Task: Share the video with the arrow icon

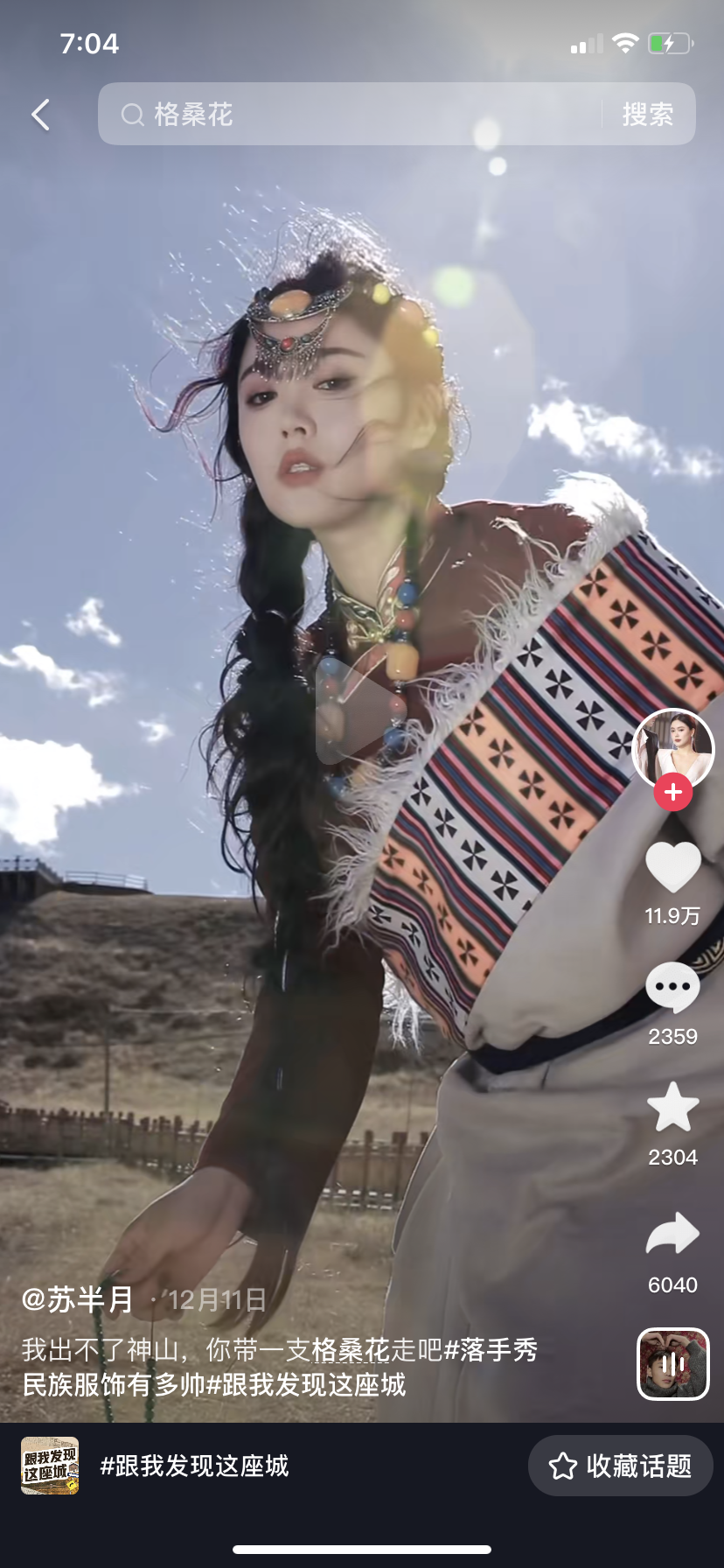Action: pyautogui.click(x=672, y=1234)
